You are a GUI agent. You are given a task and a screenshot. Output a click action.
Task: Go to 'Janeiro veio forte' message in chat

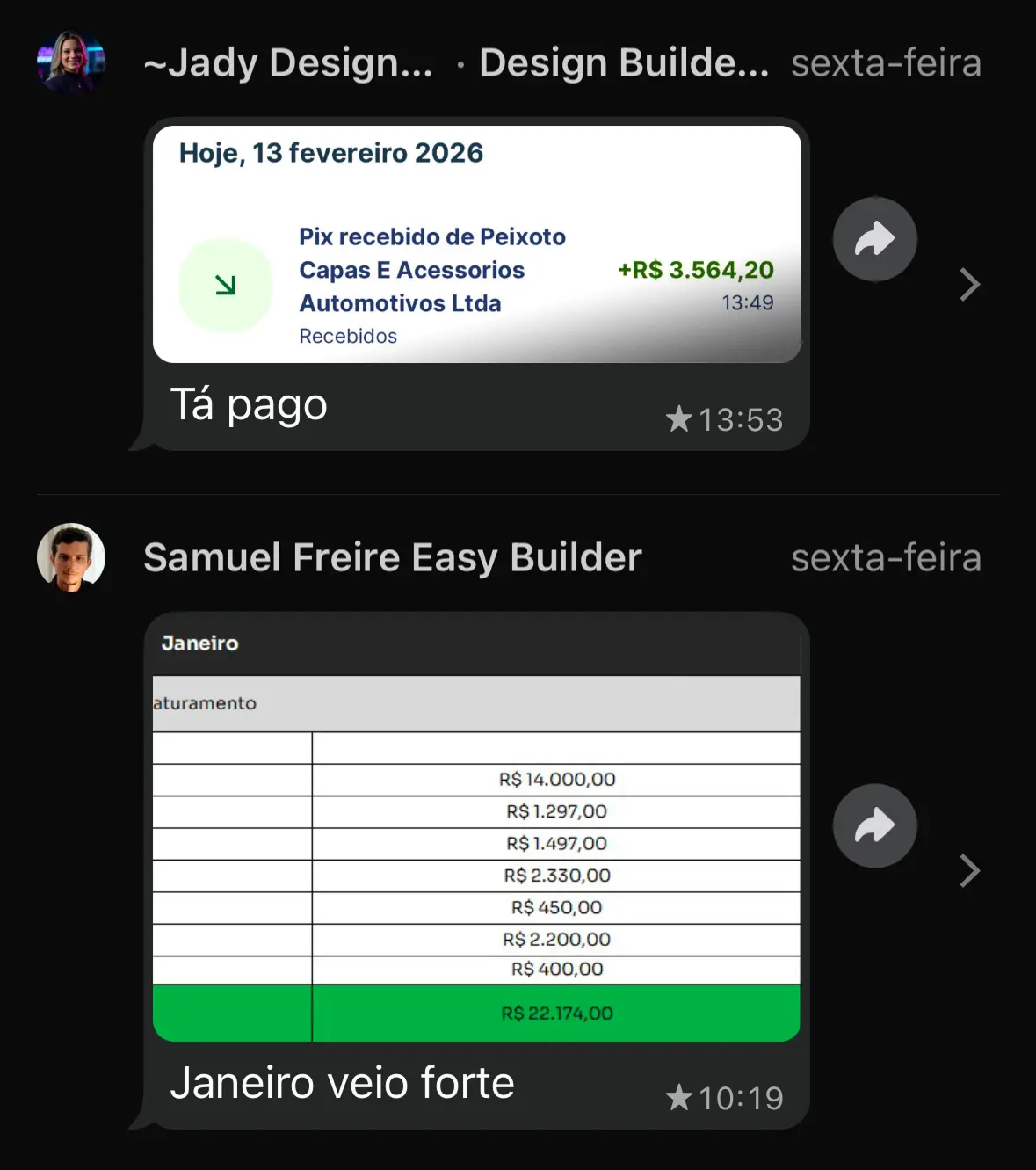pos(969,870)
